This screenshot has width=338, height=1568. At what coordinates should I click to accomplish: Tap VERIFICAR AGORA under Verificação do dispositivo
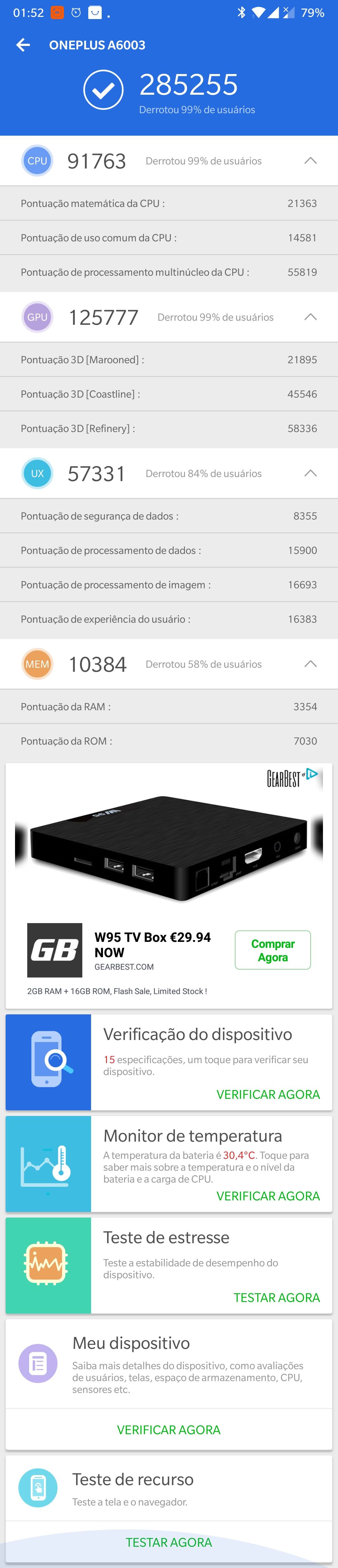[268, 1094]
